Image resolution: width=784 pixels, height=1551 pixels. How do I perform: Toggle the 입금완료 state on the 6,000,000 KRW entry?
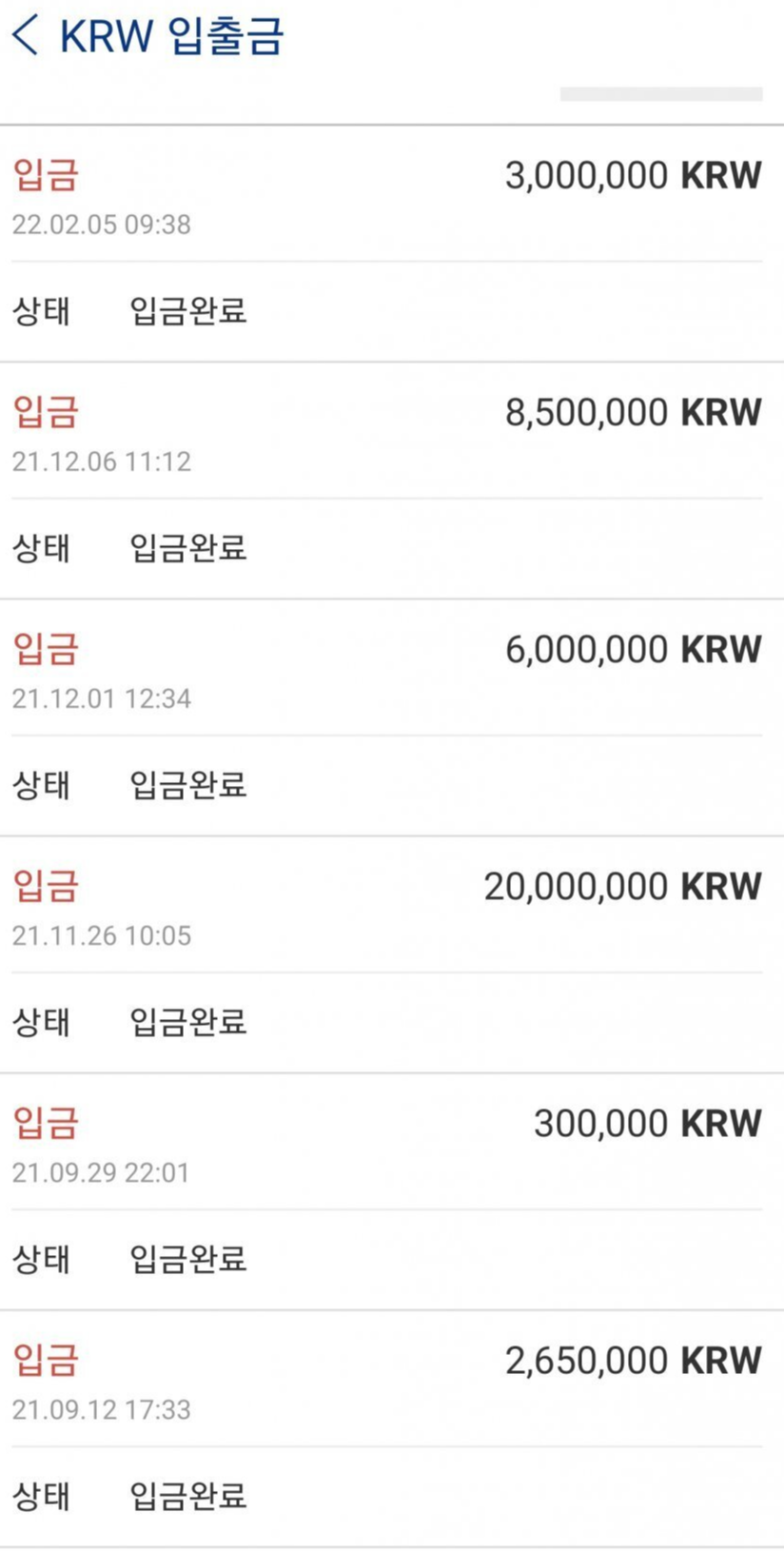[187, 785]
